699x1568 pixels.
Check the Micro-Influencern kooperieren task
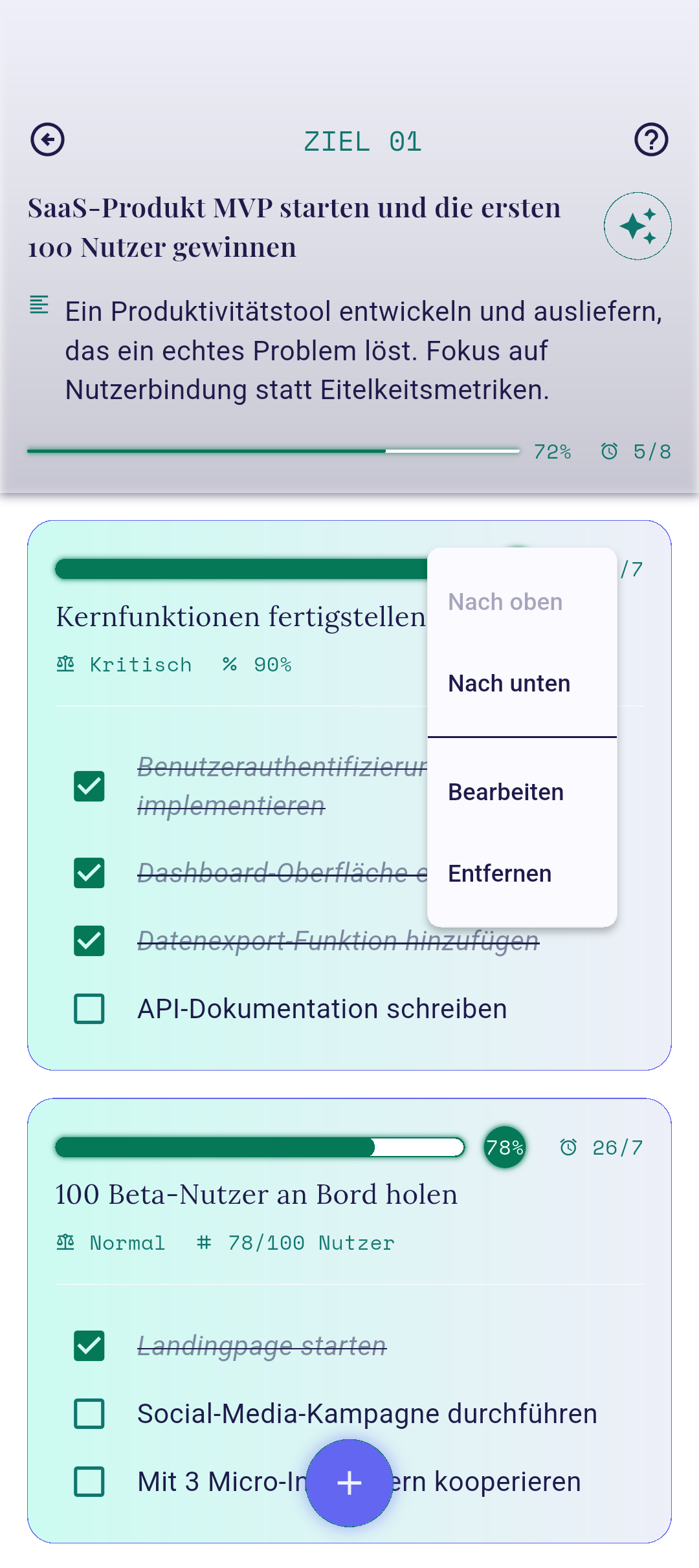tap(89, 1482)
